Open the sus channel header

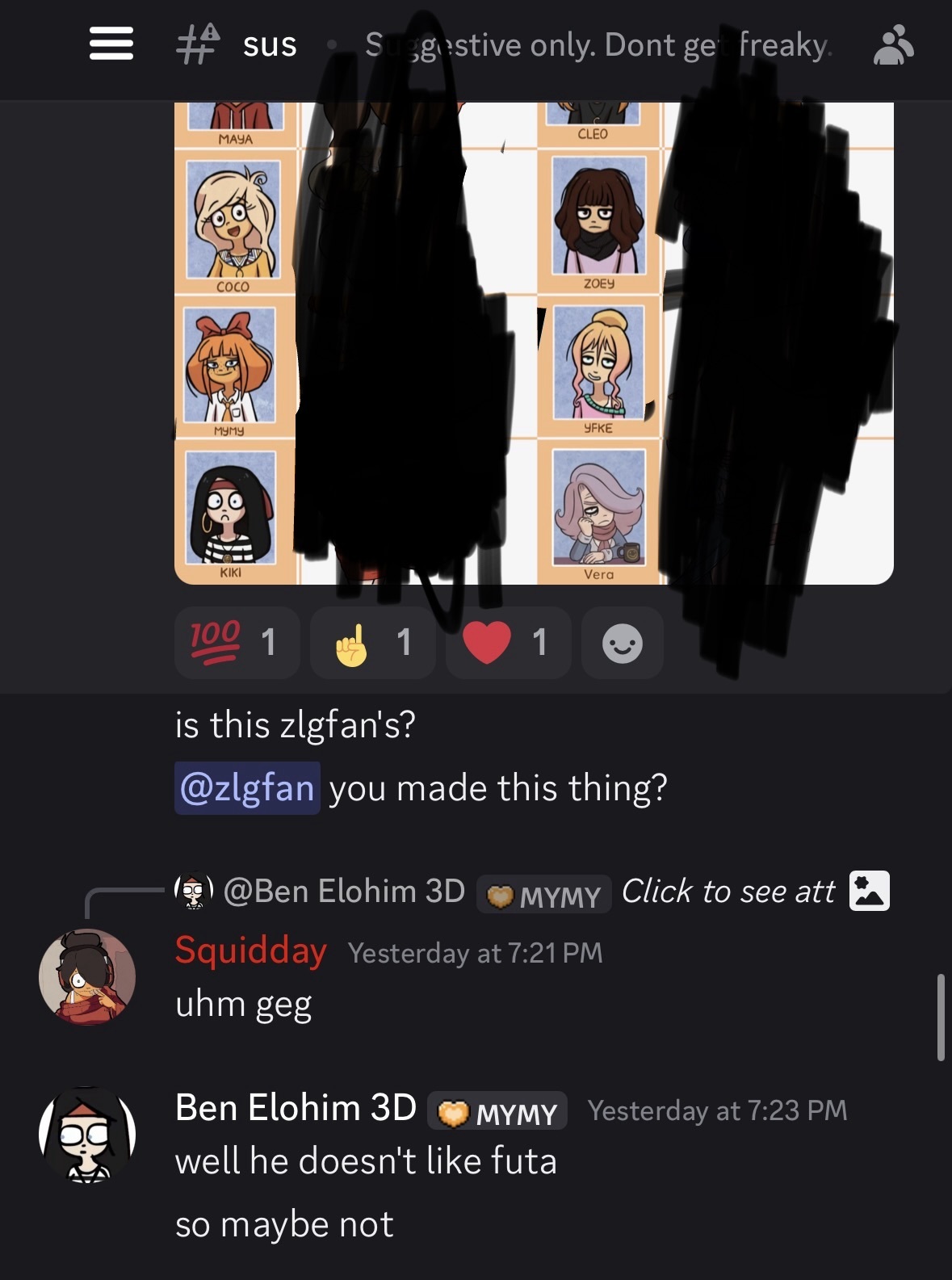click(x=270, y=45)
